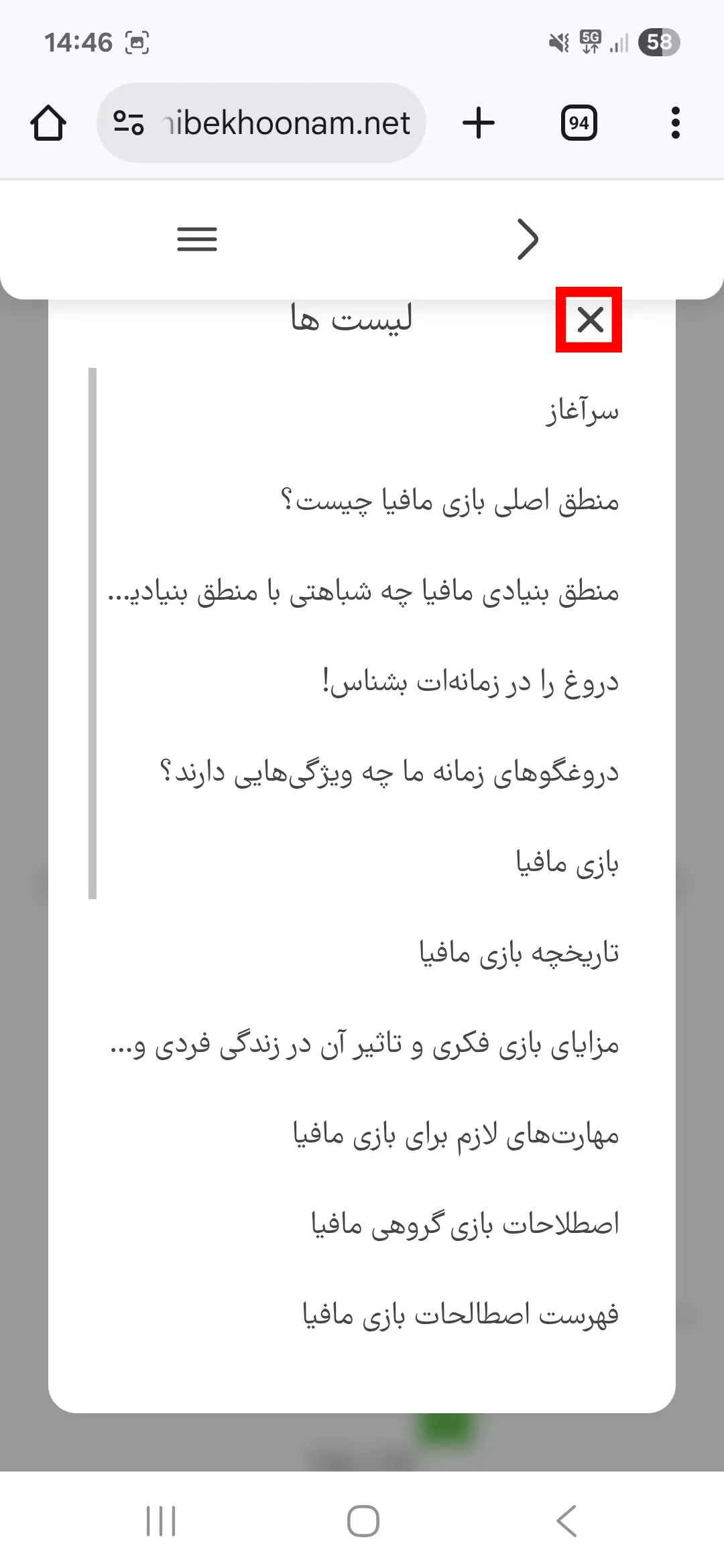Tap the forward chevron arrow
The width and height of the screenshot is (724, 1568).
click(528, 239)
